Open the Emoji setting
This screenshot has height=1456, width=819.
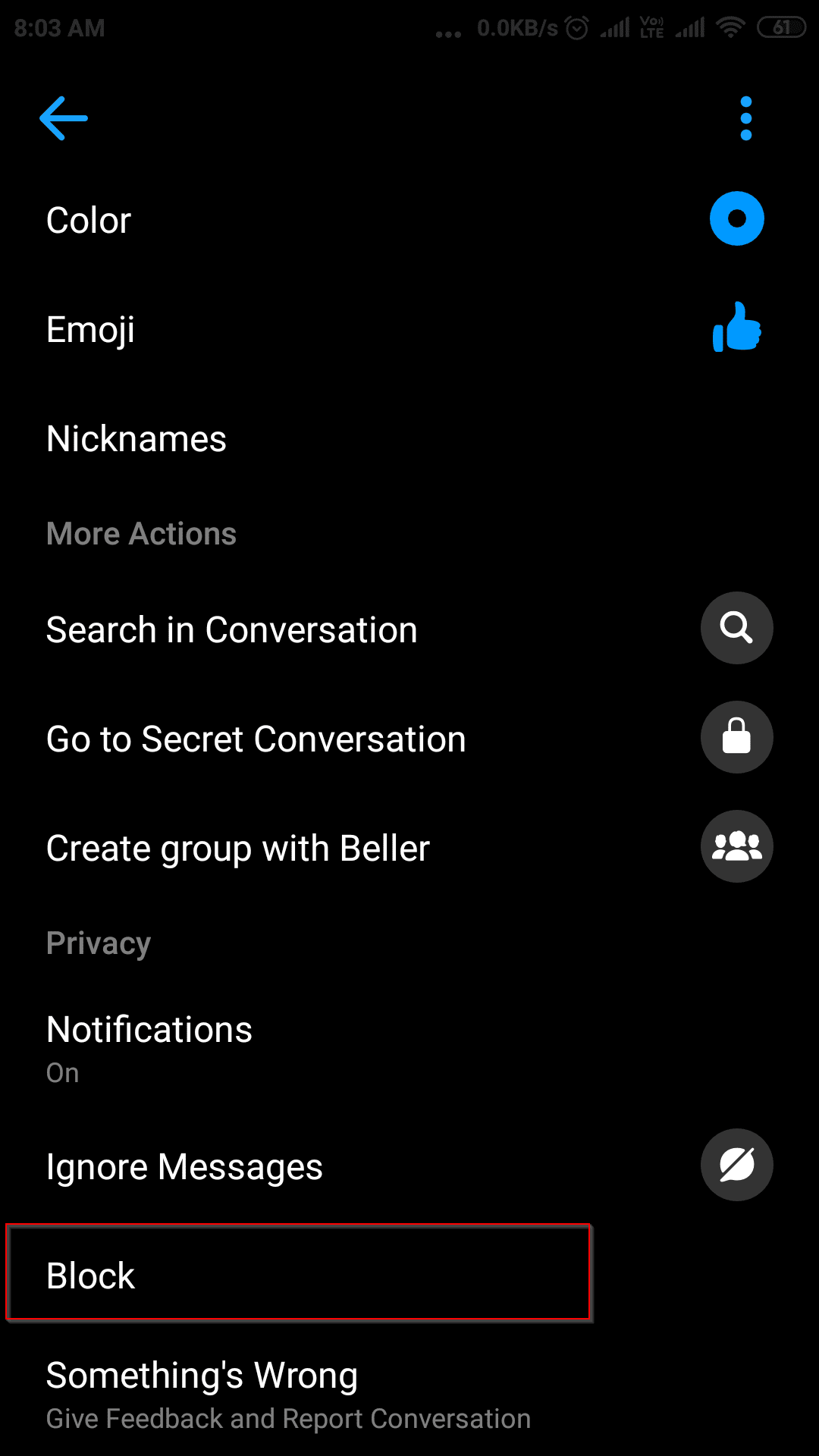tap(409, 329)
